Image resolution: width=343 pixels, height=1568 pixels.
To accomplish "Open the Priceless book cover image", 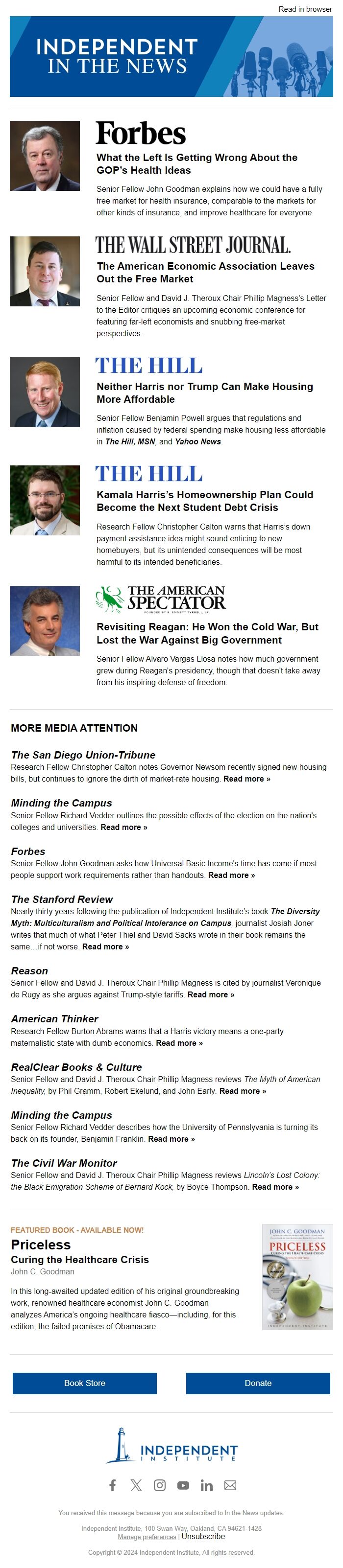I will point(297,1276).
